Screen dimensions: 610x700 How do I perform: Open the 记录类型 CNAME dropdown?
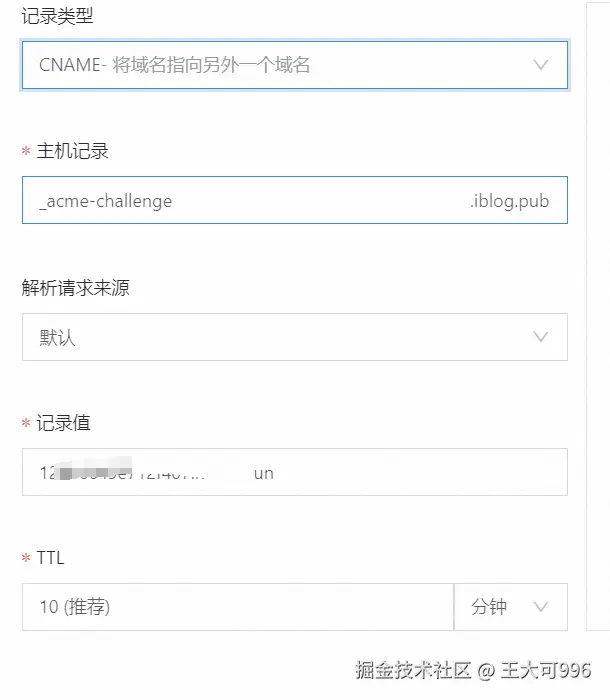(x=294, y=65)
